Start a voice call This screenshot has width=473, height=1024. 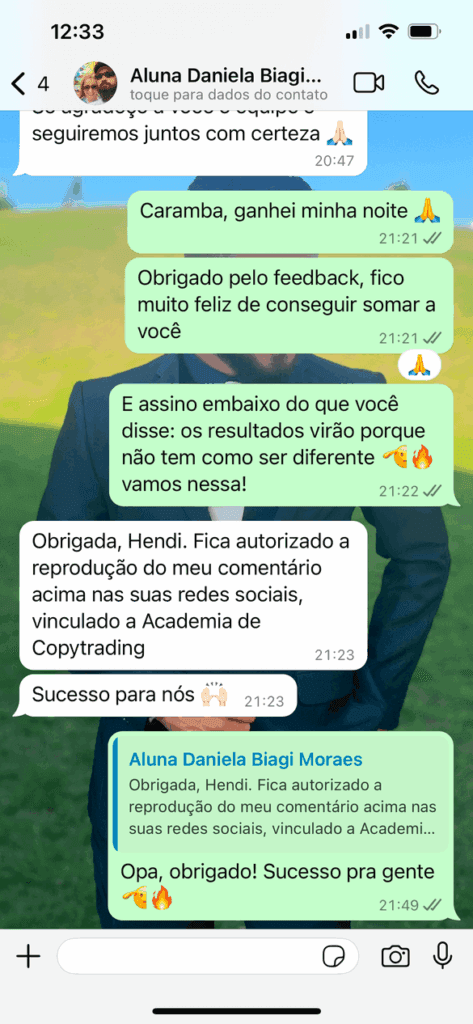(427, 83)
